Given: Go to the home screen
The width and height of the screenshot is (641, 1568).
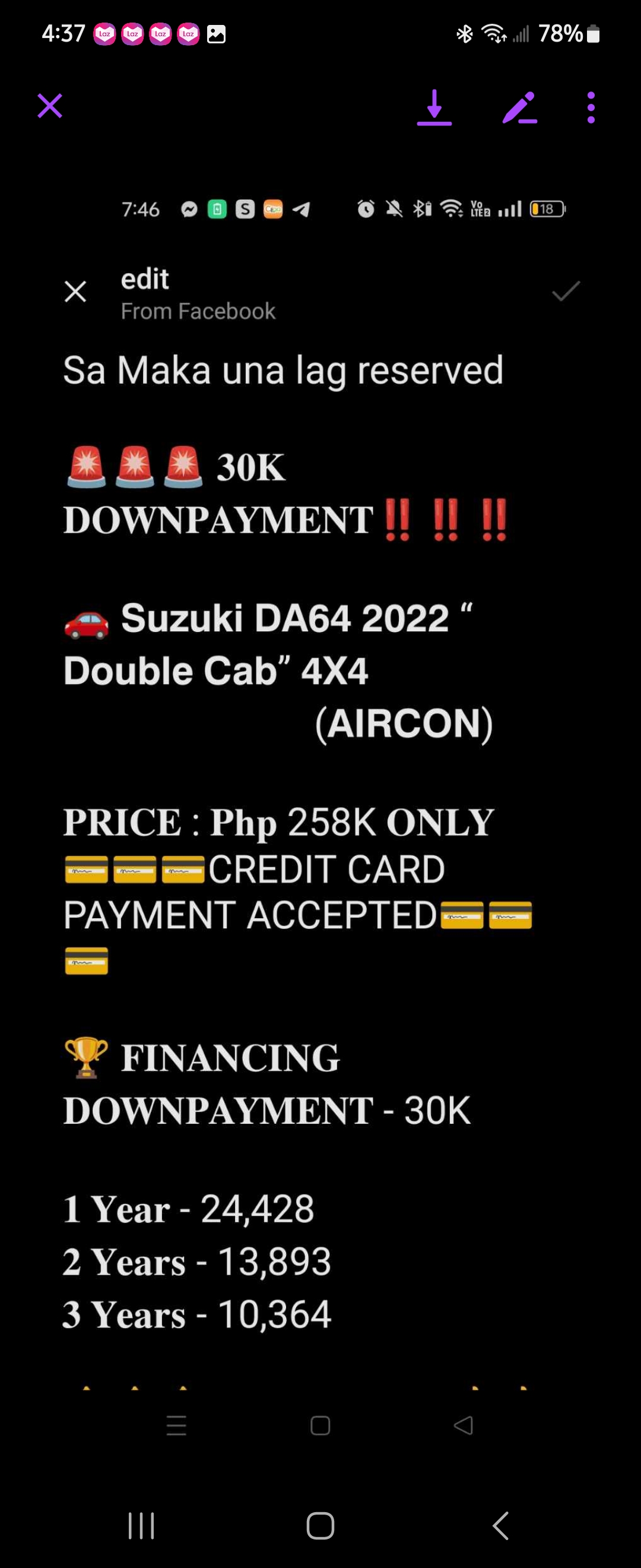Looking at the screenshot, I should 320,1525.
